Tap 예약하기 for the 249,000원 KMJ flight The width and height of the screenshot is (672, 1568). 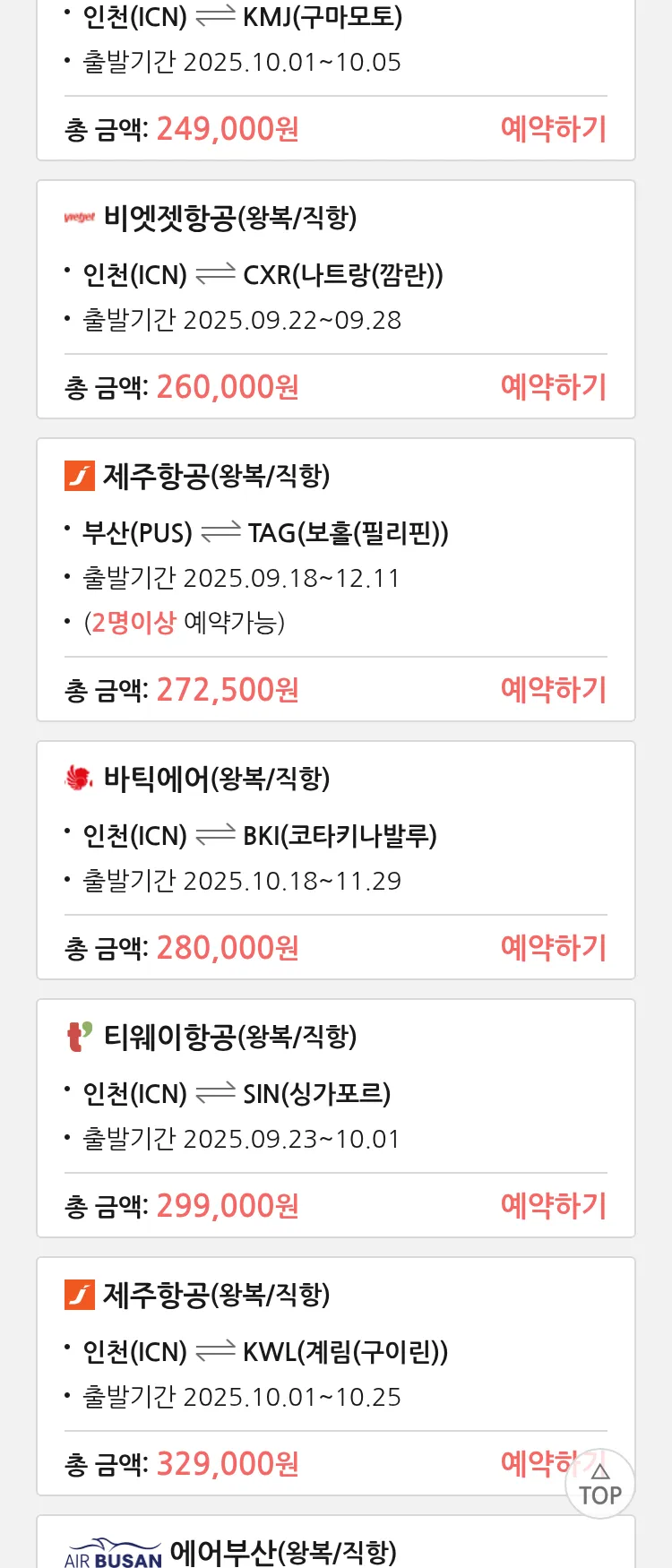point(553,129)
